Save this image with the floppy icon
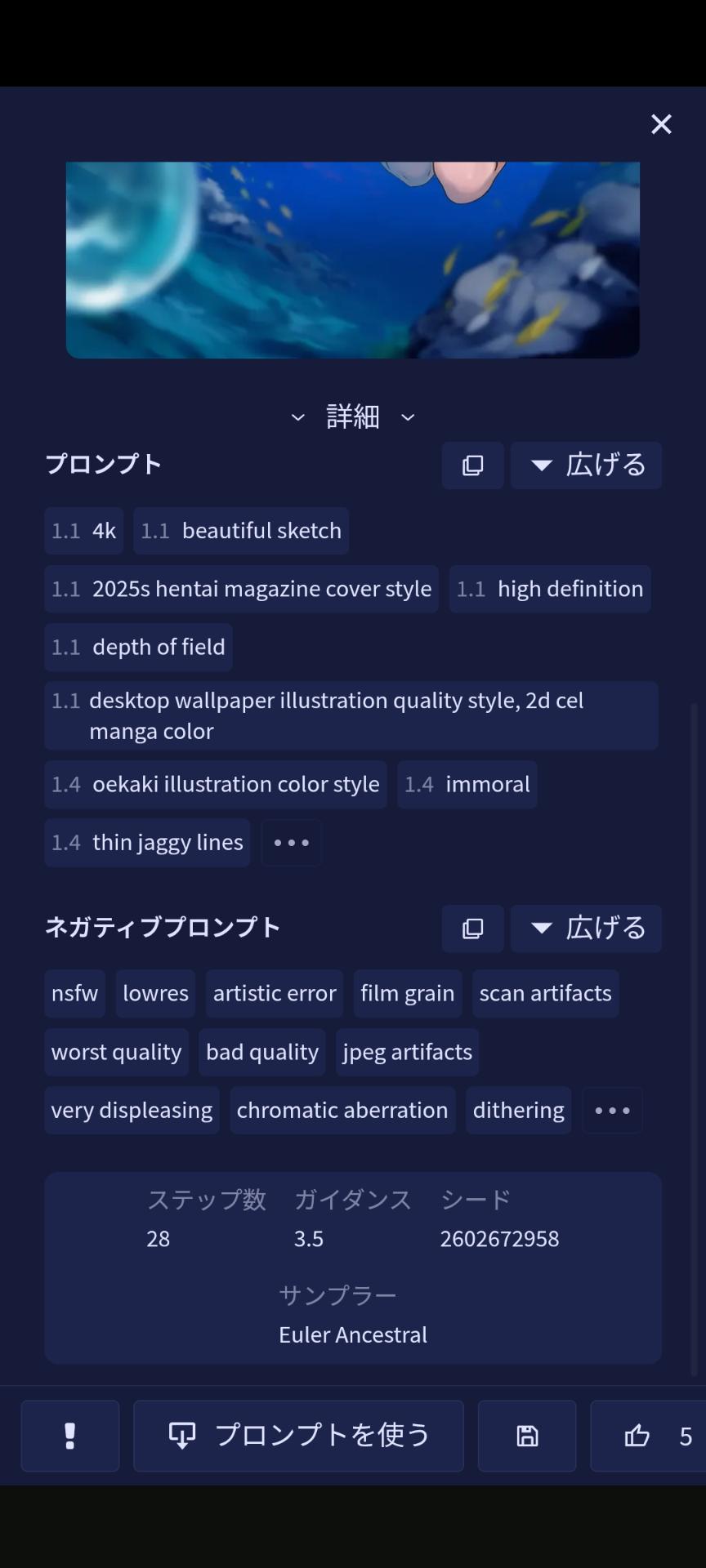 click(x=527, y=1436)
